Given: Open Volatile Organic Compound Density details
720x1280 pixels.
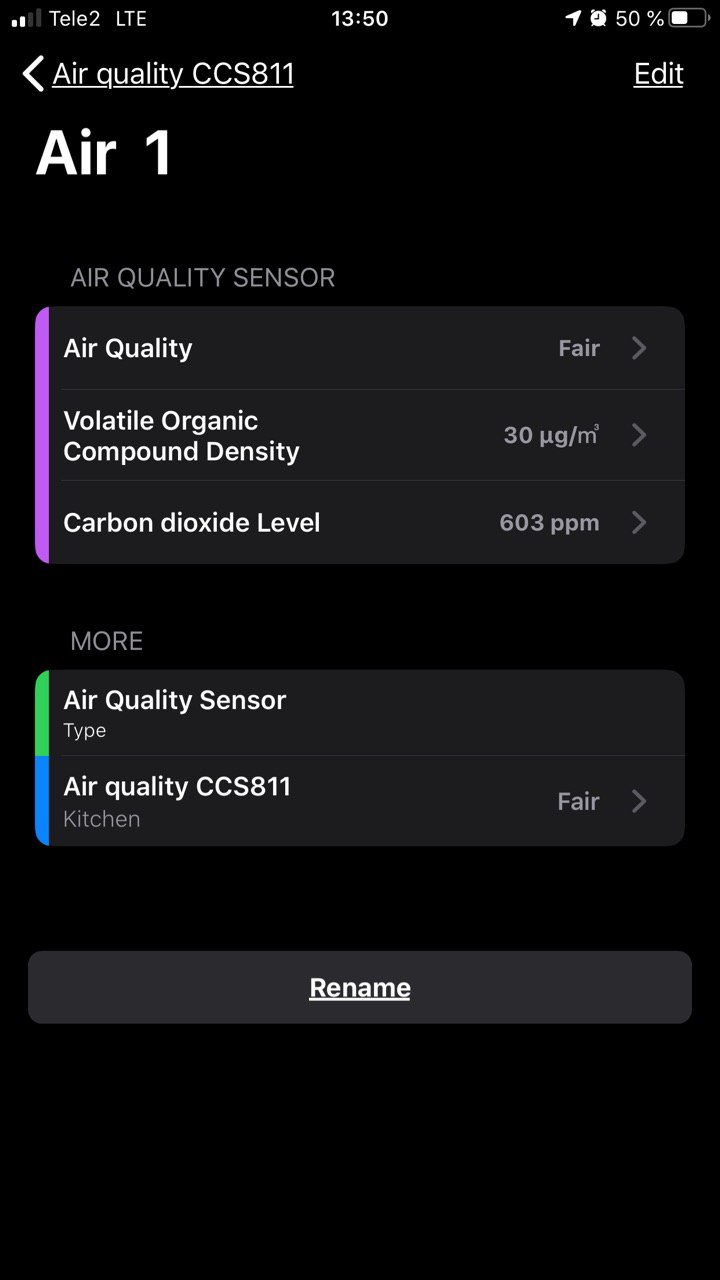Looking at the screenshot, I should 360,435.
